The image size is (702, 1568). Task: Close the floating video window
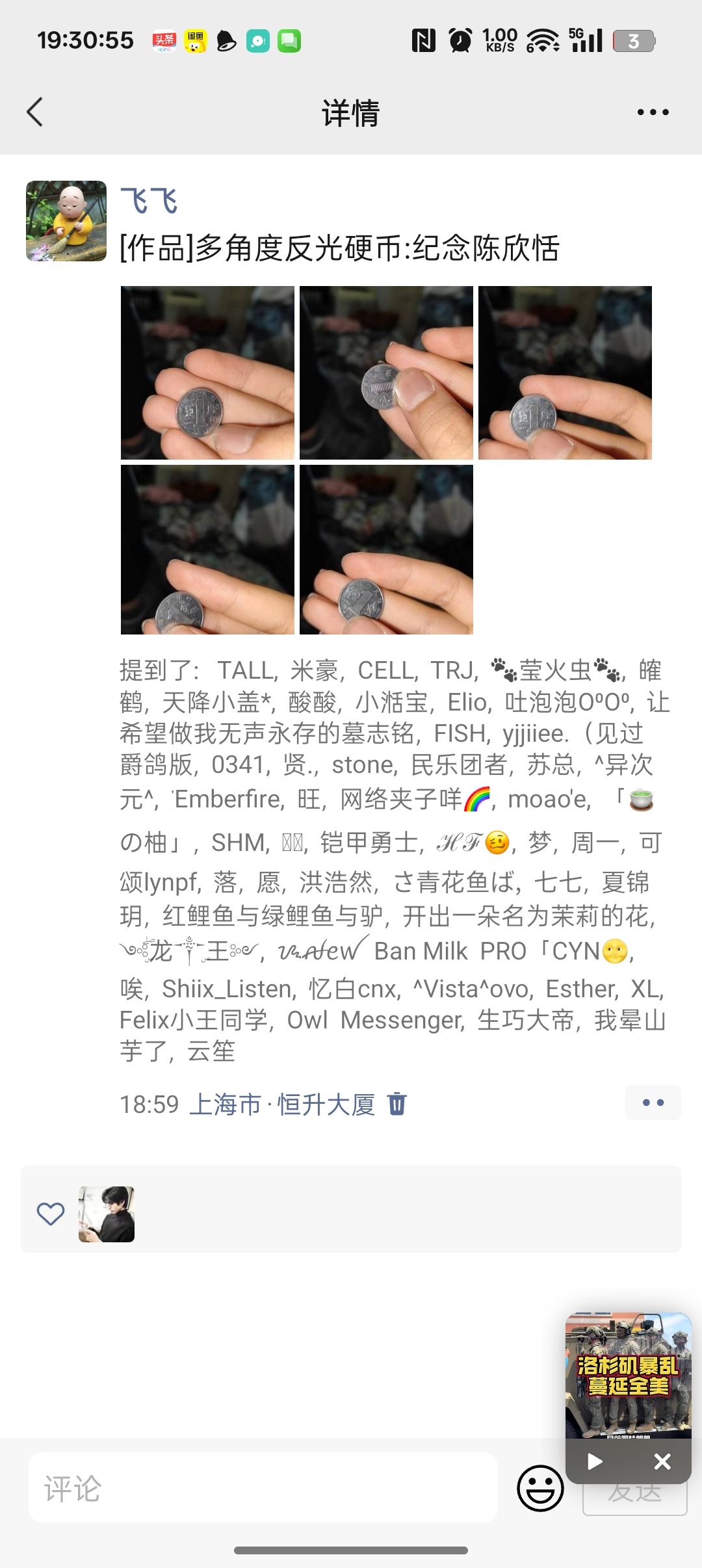coord(662,1461)
